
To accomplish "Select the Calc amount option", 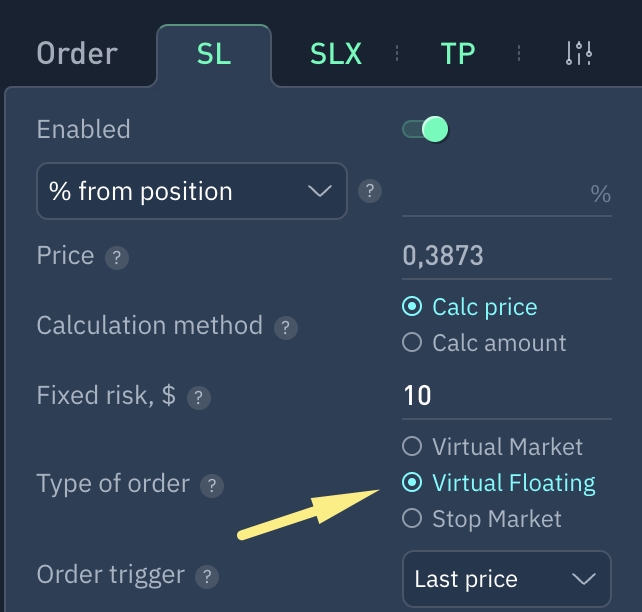I will tap(412, 343).
